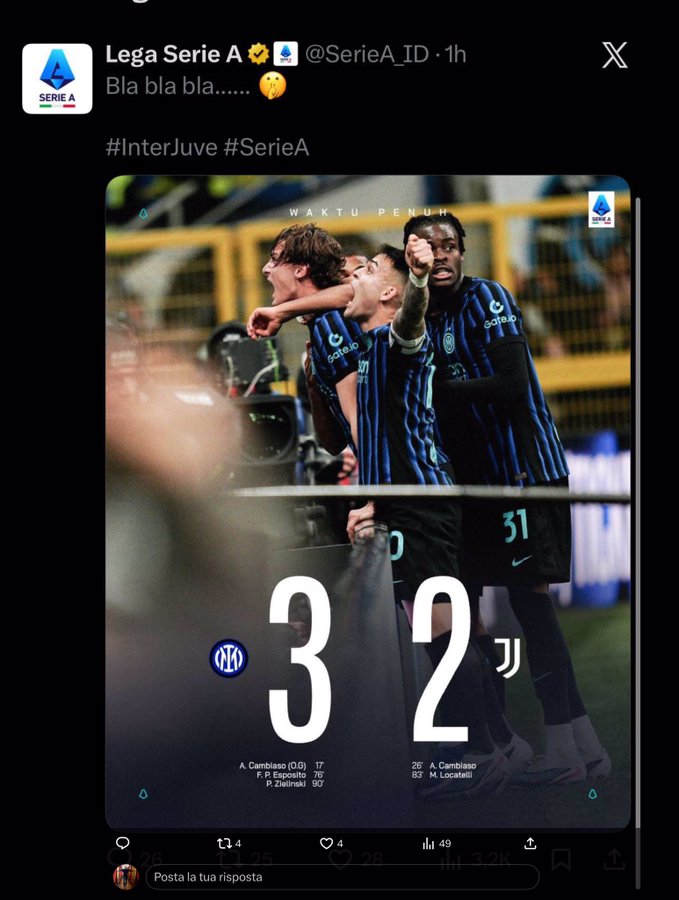Open the #InterJuve hashtag
679x900 pixels.
pyautogui.click(x=160, y=147)
